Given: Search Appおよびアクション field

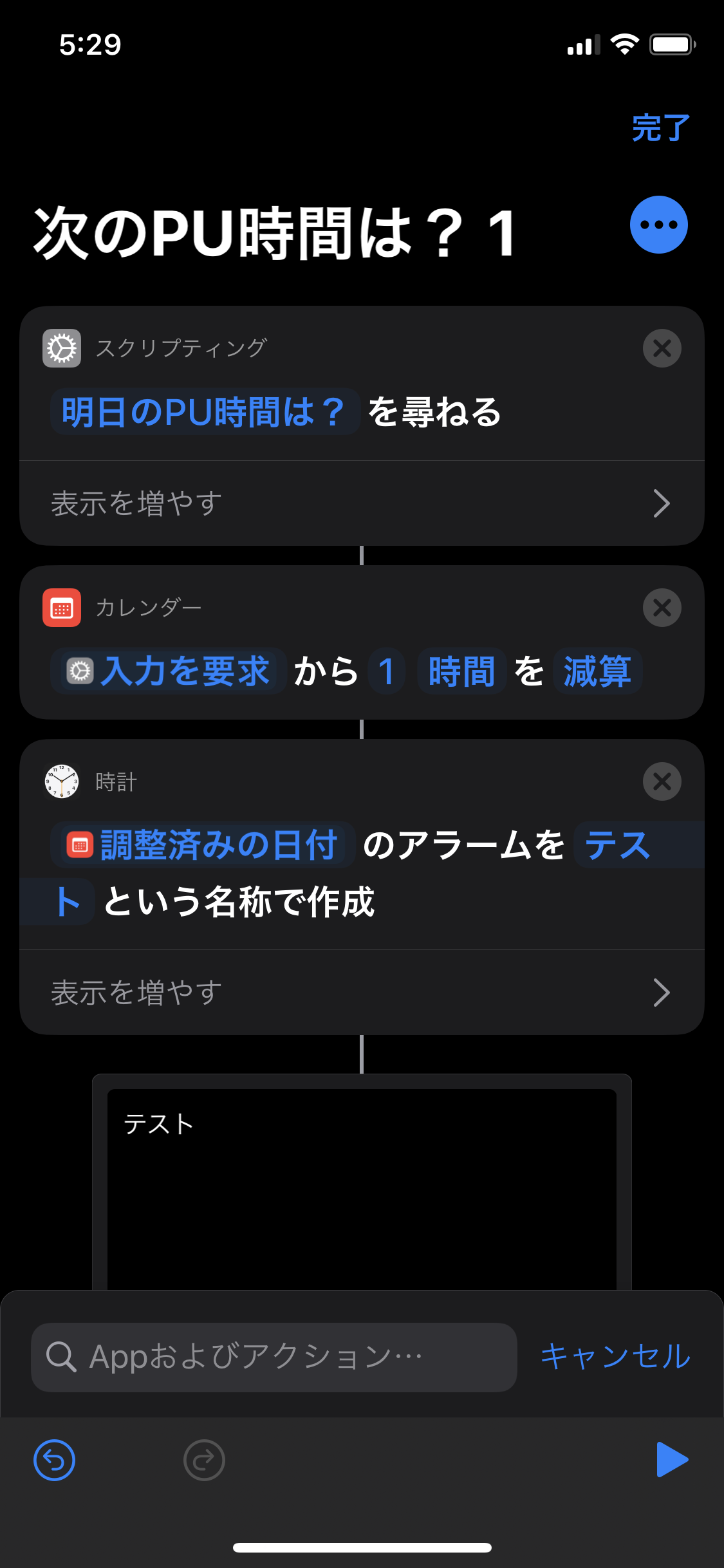Looking at the screenshot, I should tap(274, 1357).
